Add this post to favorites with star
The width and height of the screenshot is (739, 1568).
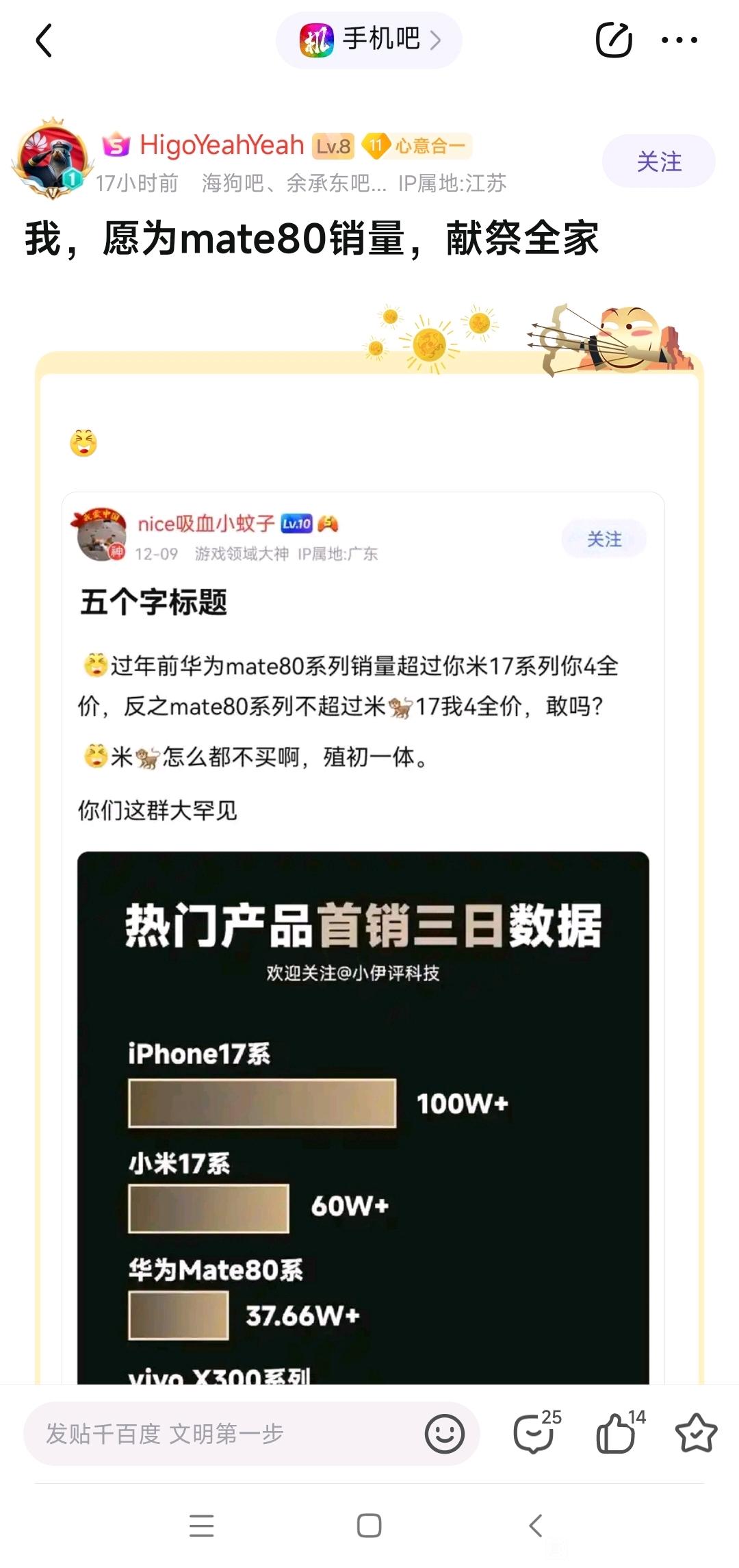tap(695, 1432)
